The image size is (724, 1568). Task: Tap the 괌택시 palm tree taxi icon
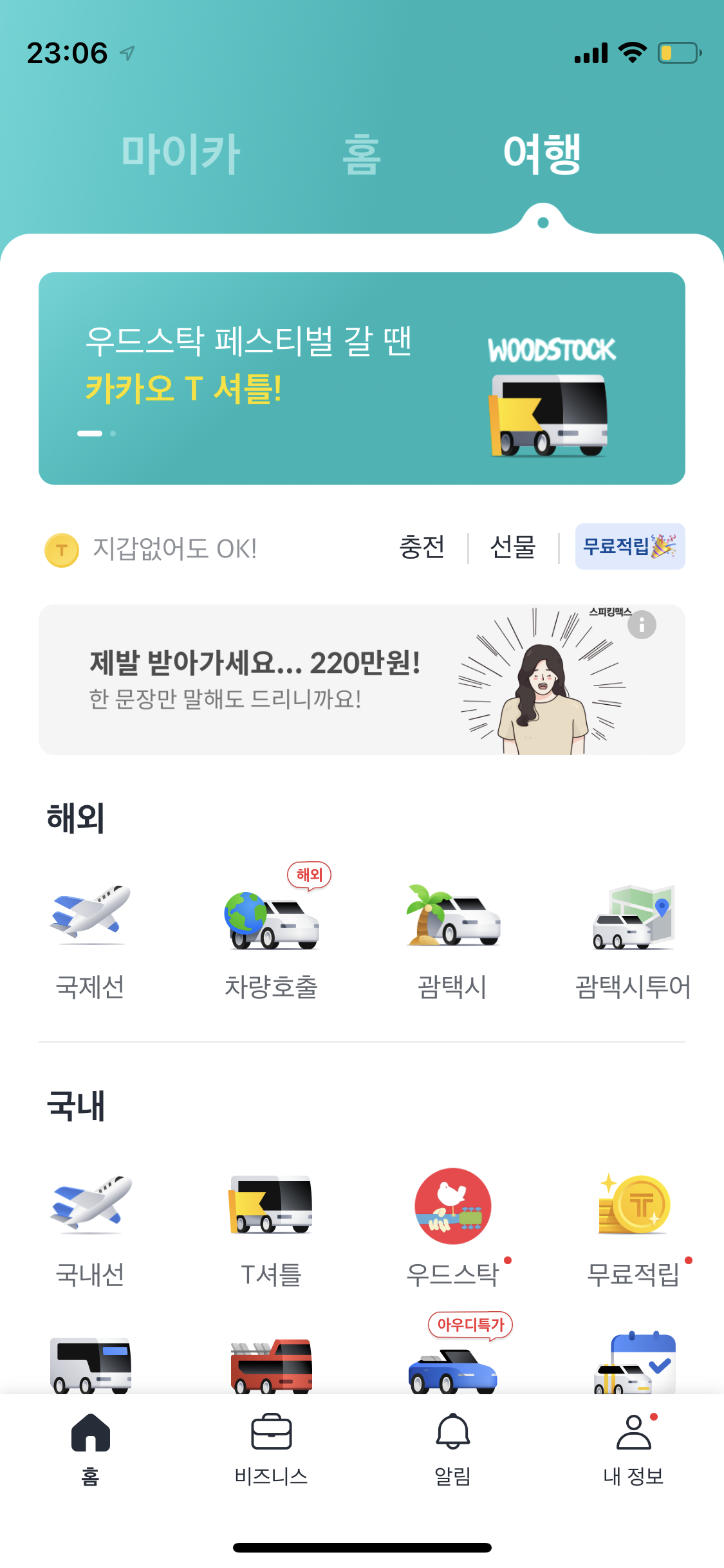click(452, 922)
